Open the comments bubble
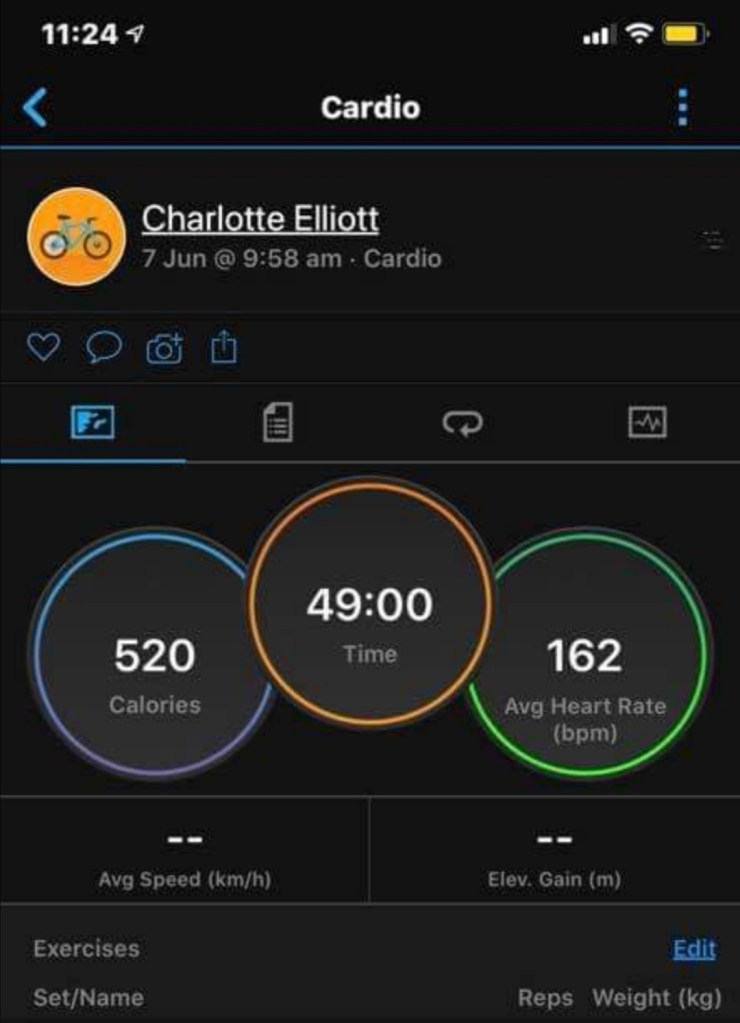This screenshot has height=1023, width=740. 103,347
